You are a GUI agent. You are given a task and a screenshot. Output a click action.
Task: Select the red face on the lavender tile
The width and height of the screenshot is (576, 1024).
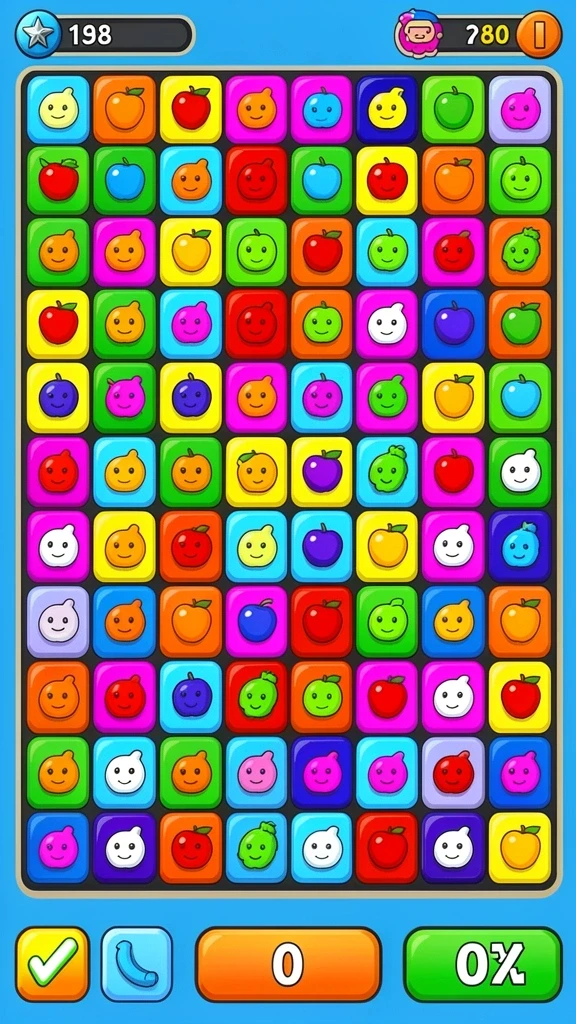(454, 772)
